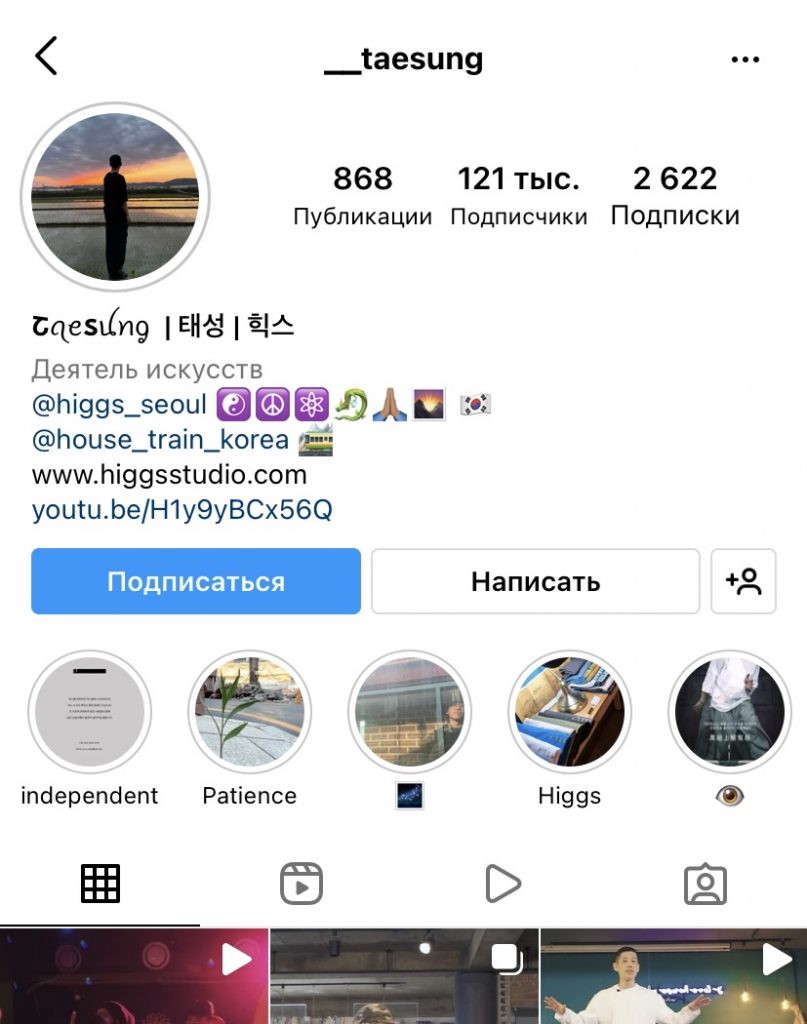Open the @house_train_korea mention link
Screen dimensions: 807x1024
pyautogui.click(x=160, y=440)
